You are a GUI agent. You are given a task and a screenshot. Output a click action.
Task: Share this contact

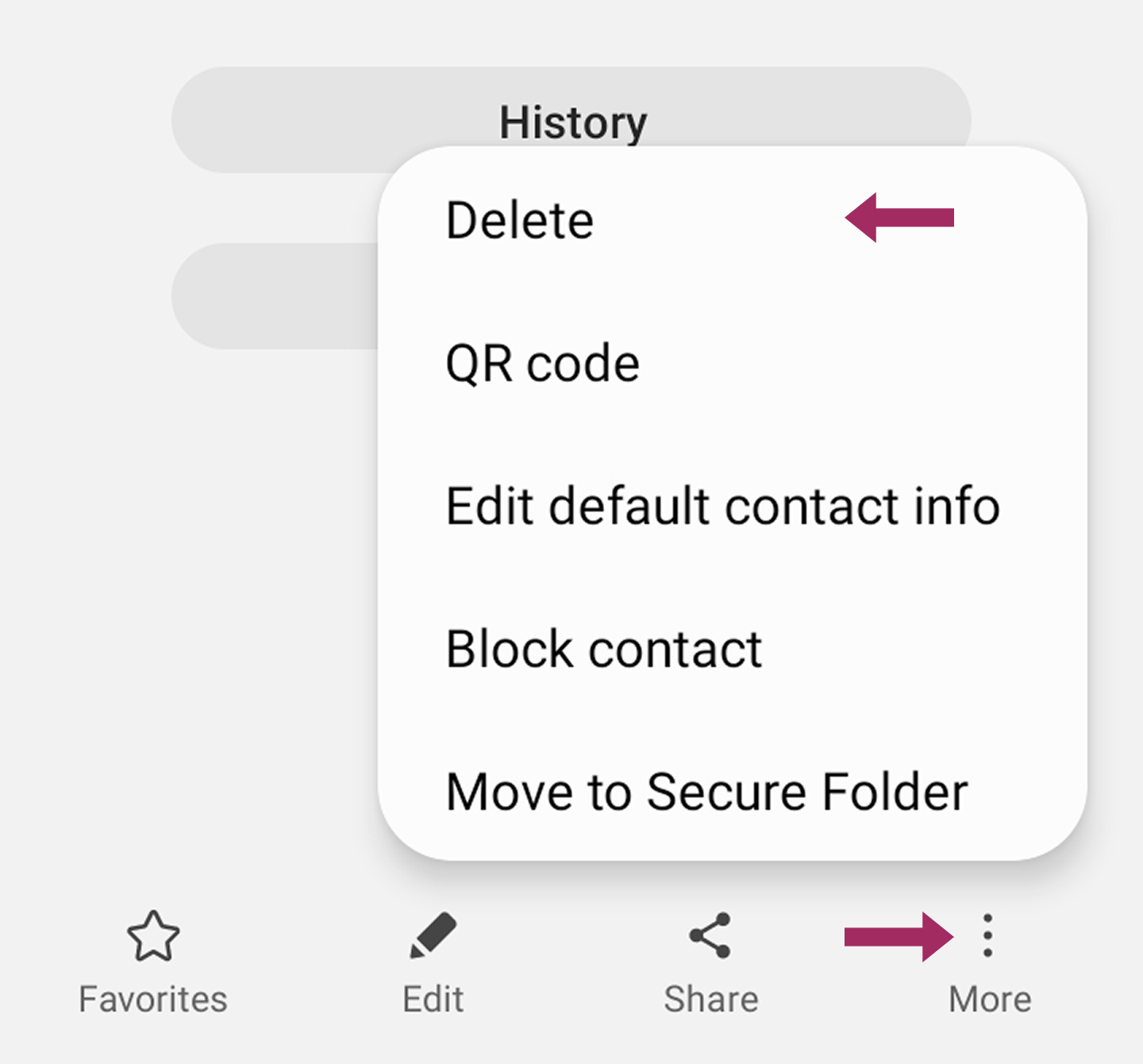(x=710, y=962)
